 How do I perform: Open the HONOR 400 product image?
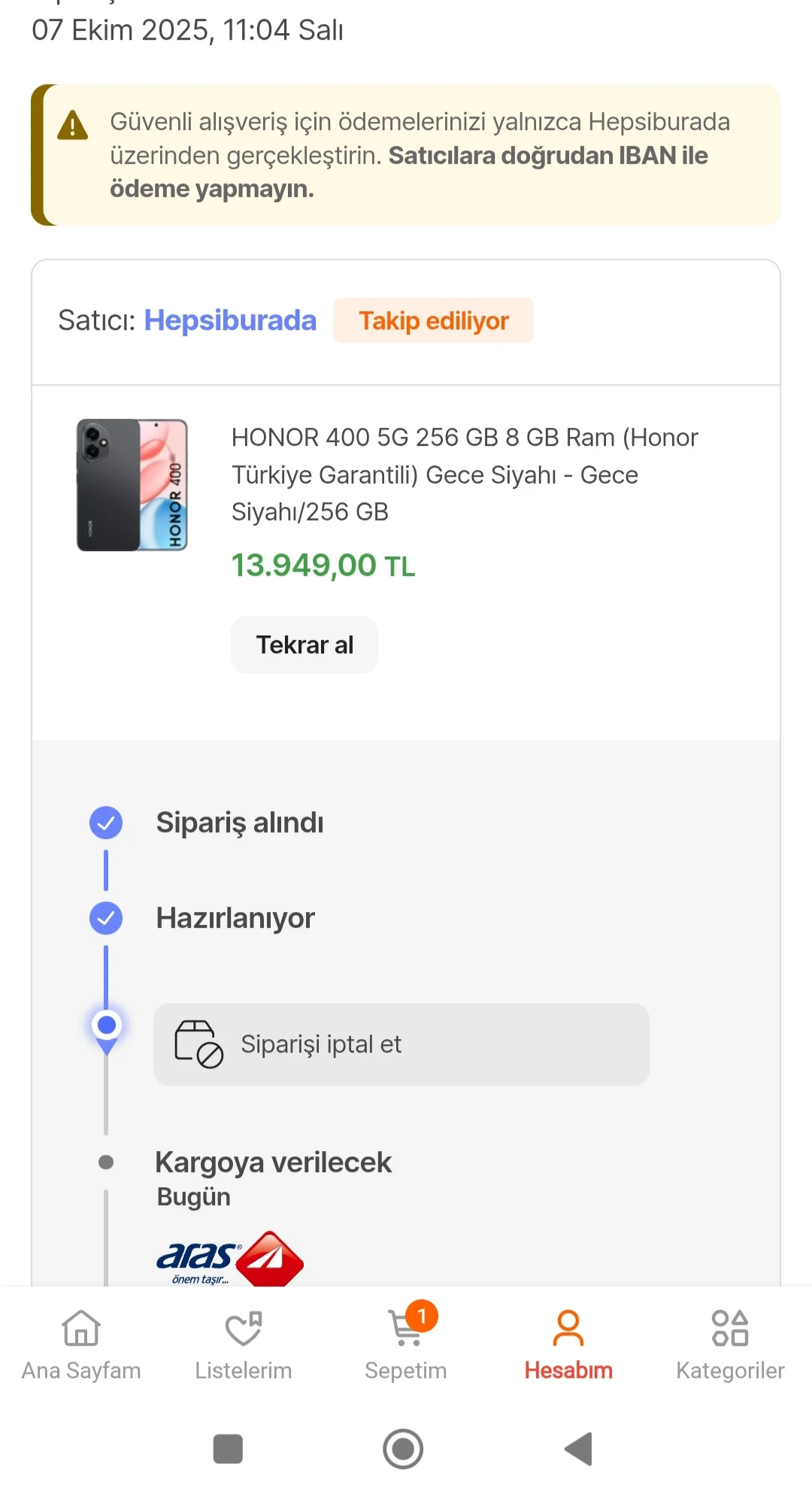click(x=132, y=485)
